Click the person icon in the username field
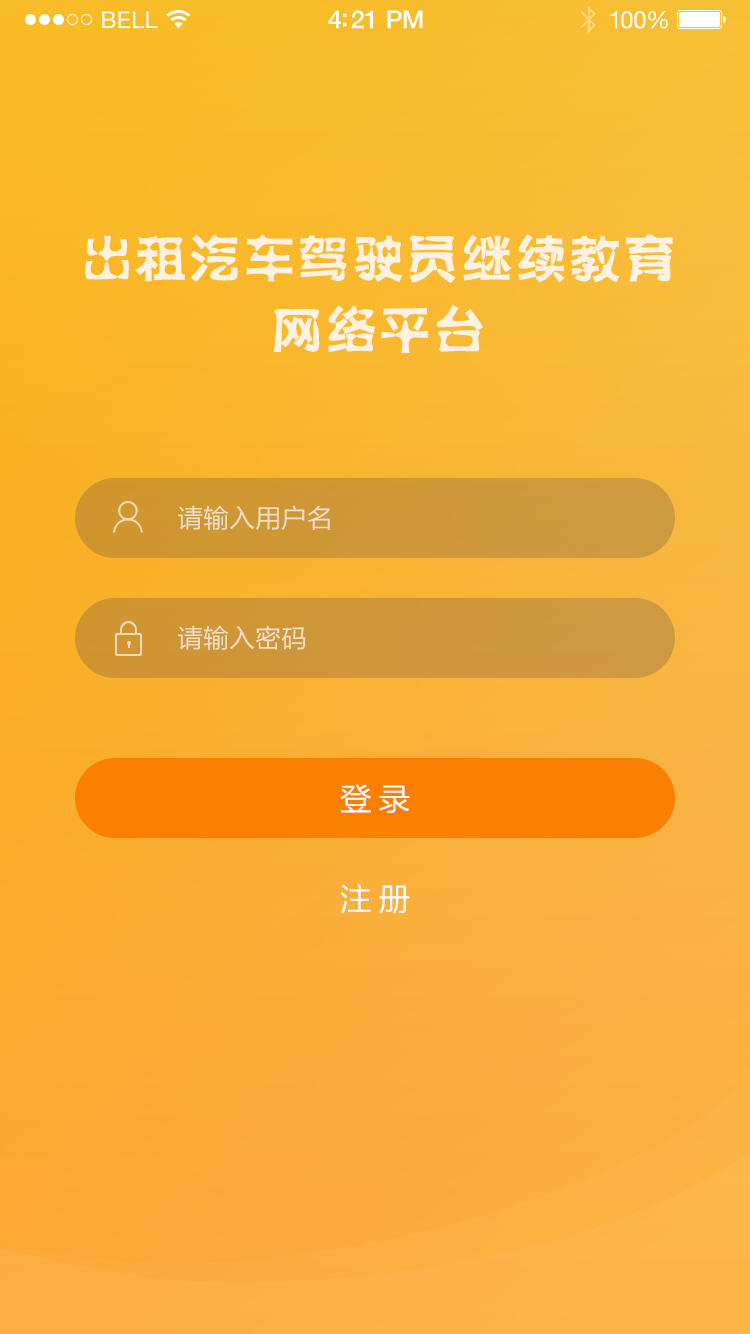 point(127,517)
